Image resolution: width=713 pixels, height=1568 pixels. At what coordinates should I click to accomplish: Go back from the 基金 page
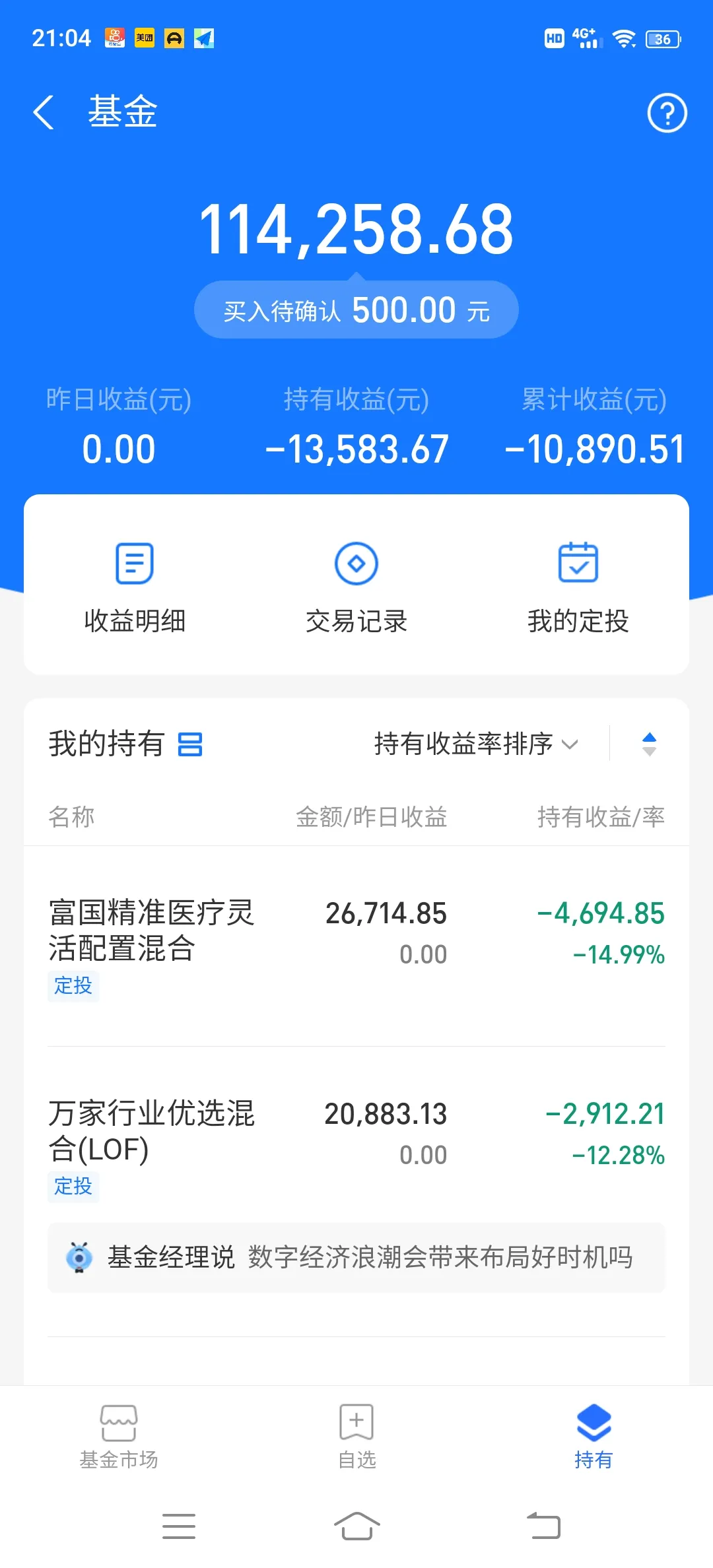point(44,112)
